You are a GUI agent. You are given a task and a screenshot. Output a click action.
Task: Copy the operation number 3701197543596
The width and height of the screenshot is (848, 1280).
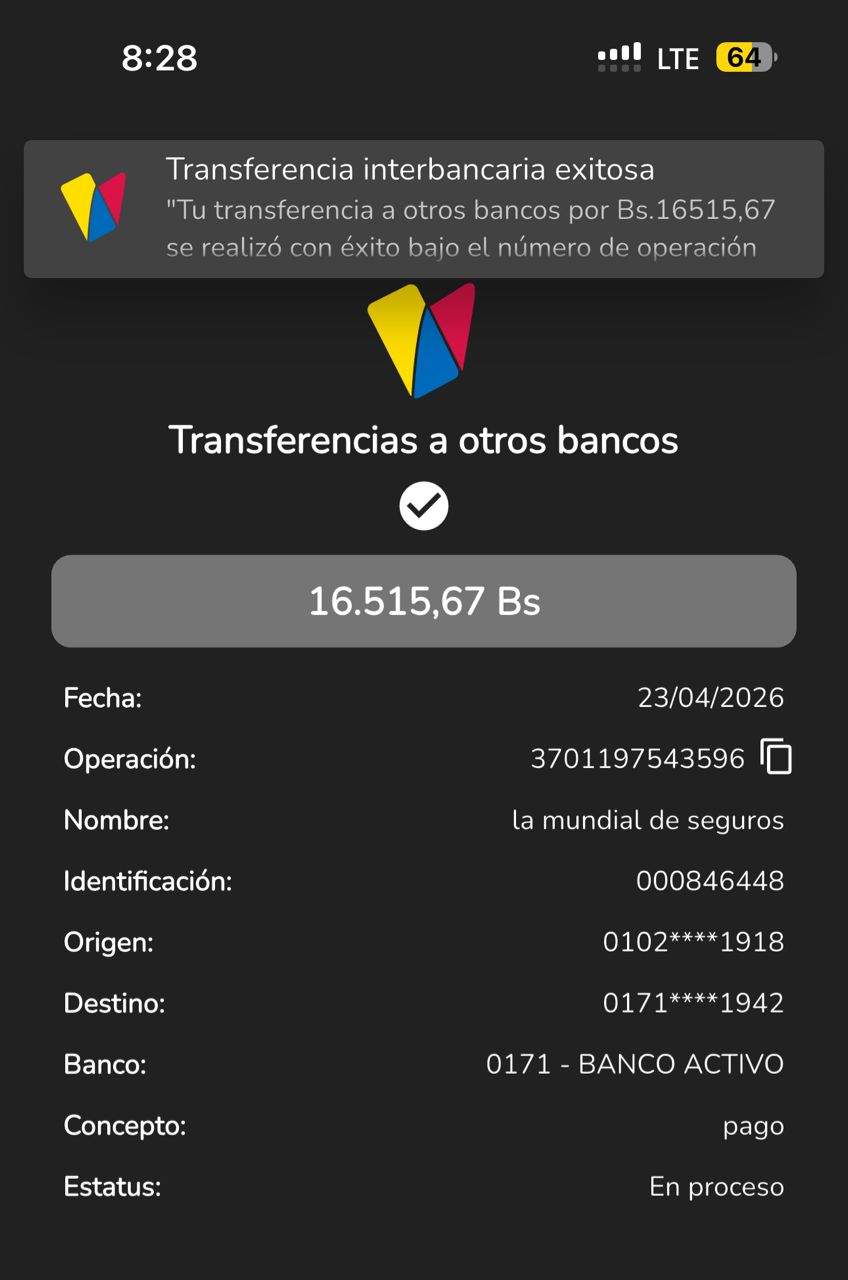[x=776, y=757]
